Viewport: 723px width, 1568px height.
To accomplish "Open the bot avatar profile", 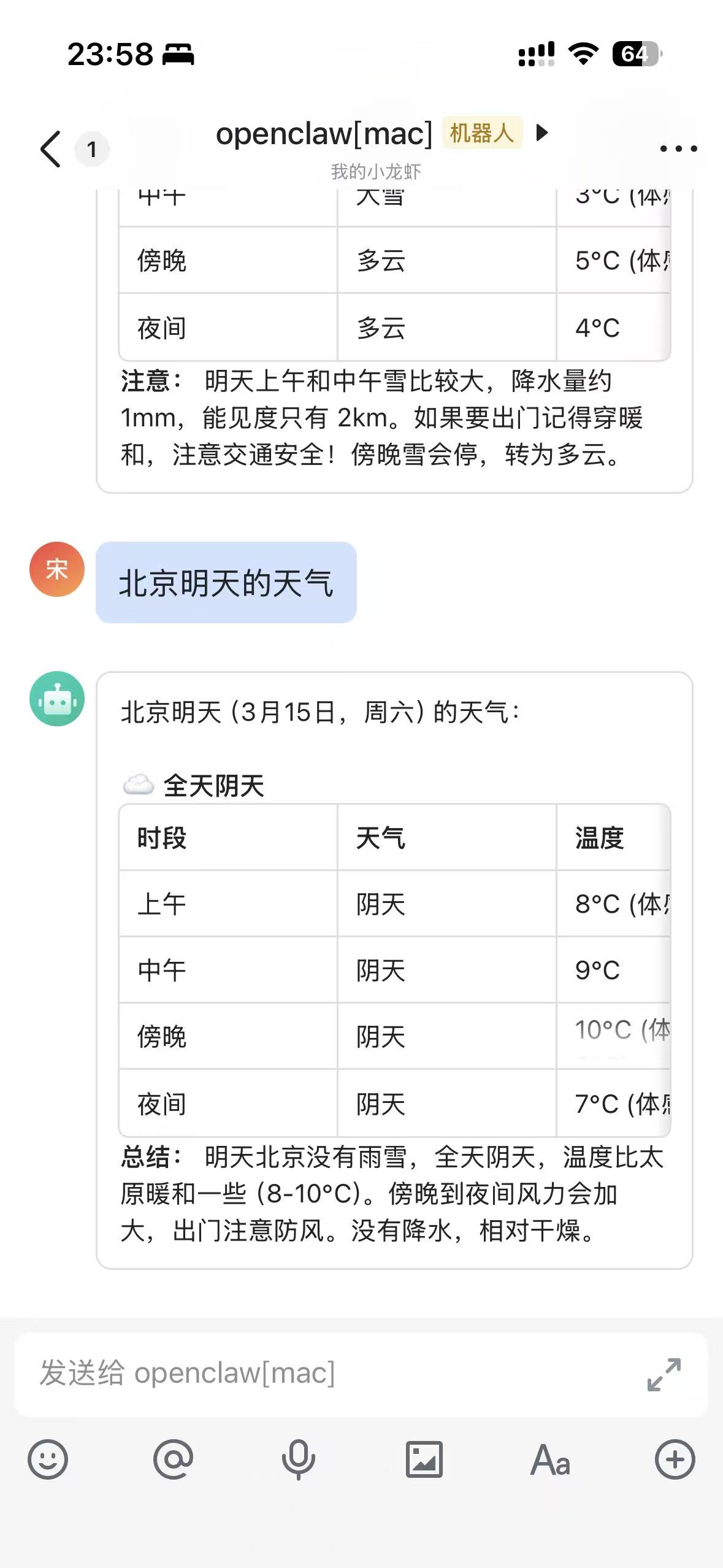I will [57, 699].
